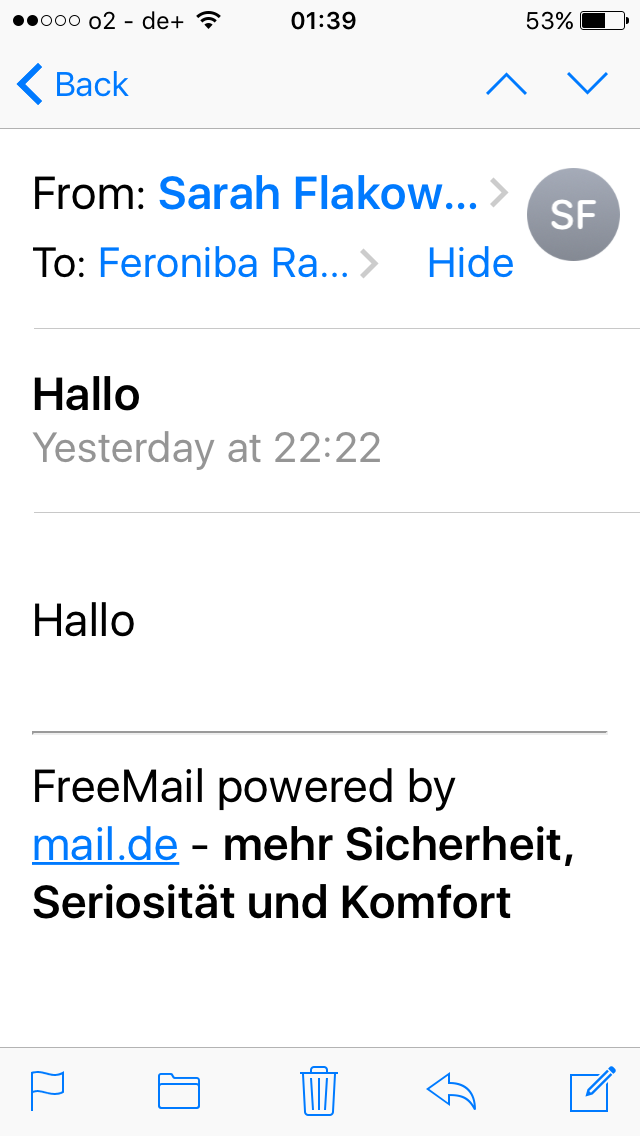Hide the header details
This screenshot has height=1136, width=640.
pyautogui.click(x=470, y=263)
